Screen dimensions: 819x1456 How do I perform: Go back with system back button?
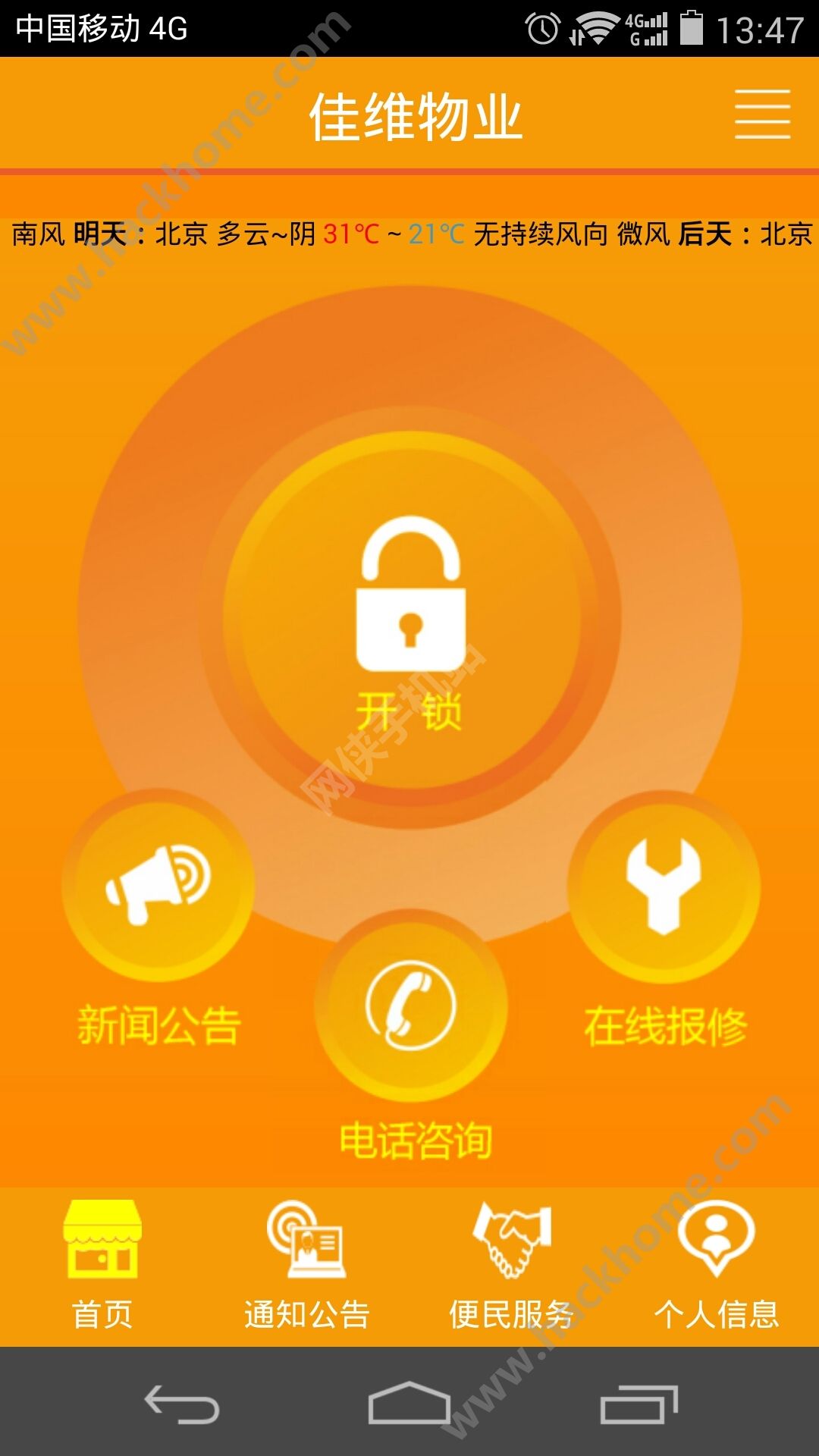[182, 1404]
